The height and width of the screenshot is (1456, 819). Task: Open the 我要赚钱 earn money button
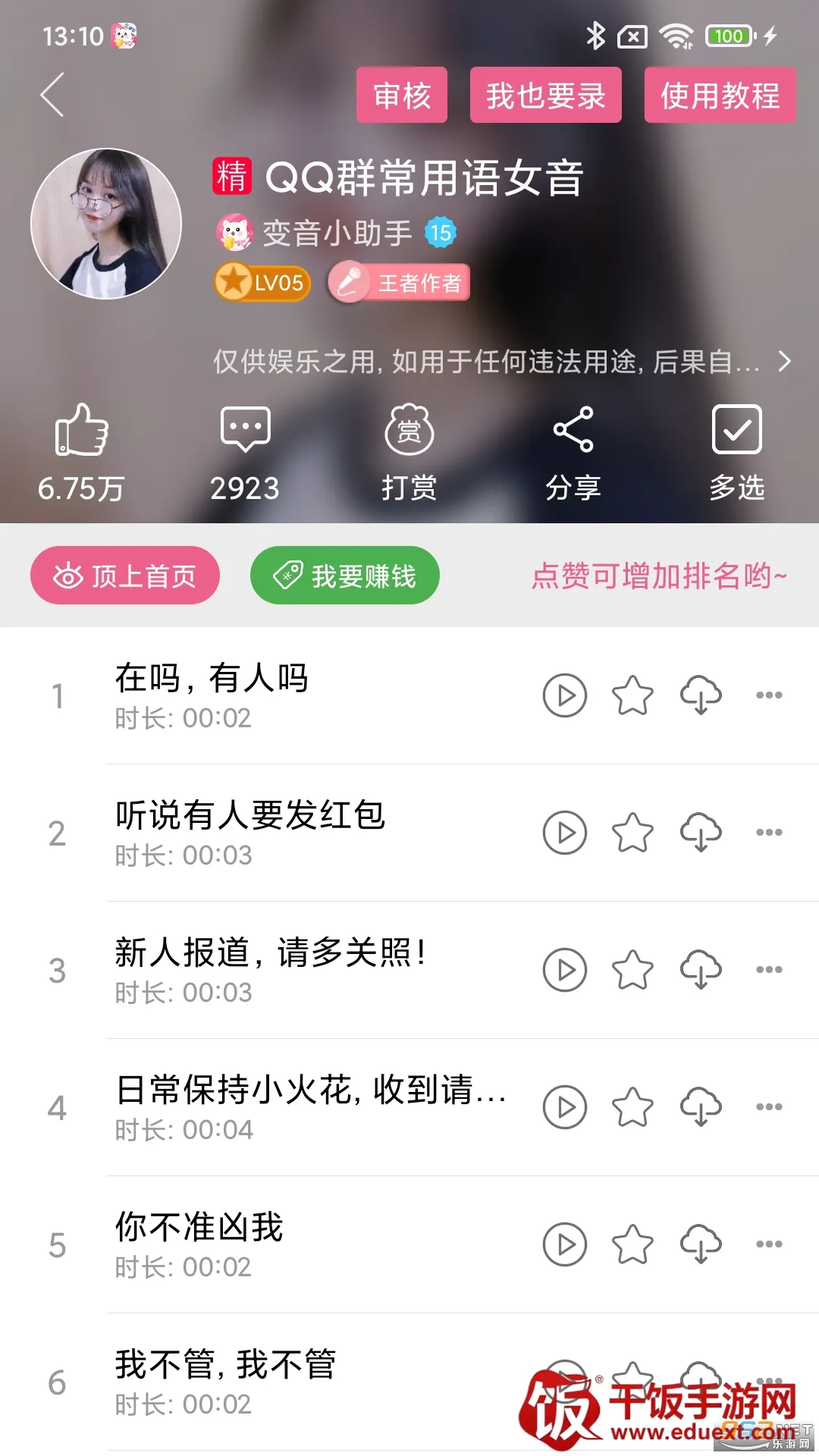(345, 576)
